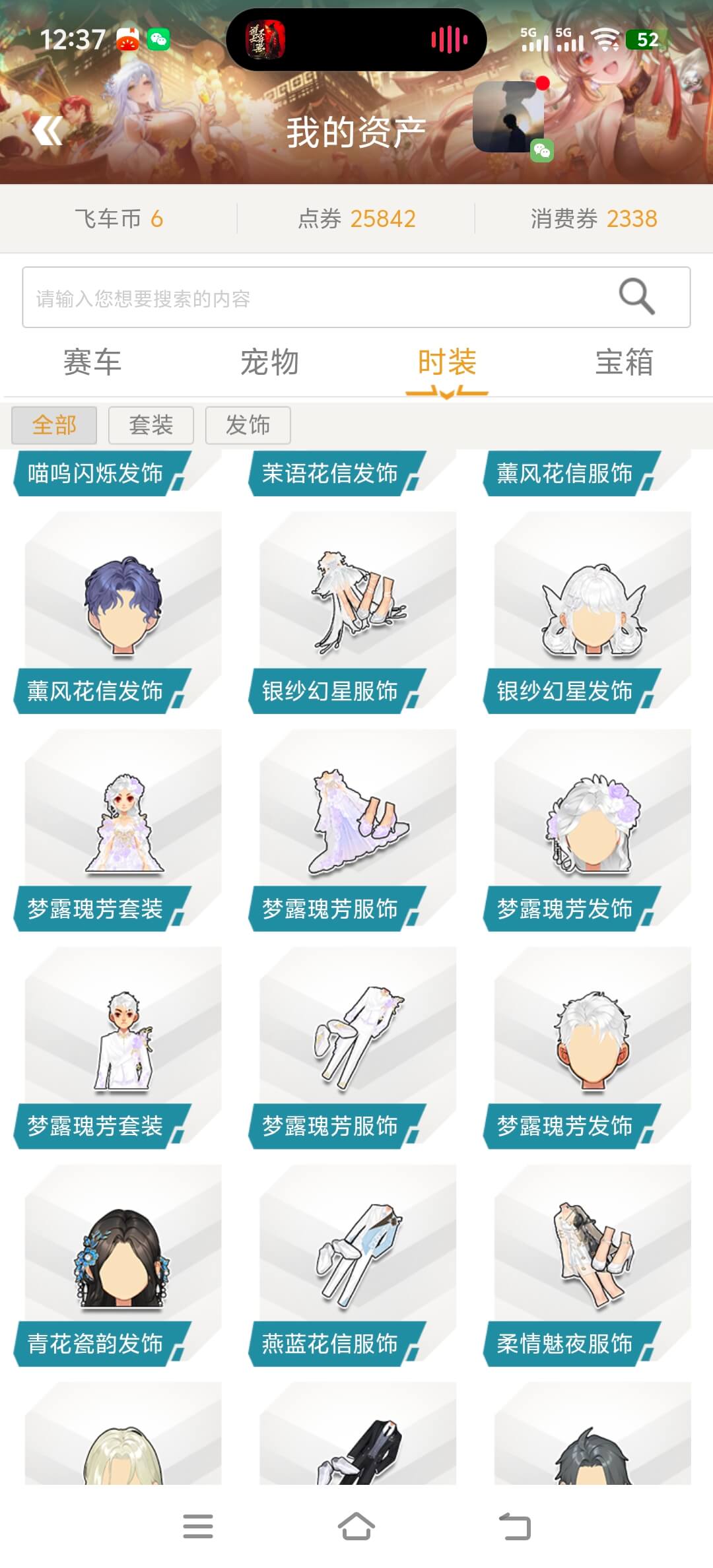Enable the 发饰 filter
Viewport: 713px width, 1568px height.
pyautogui.click(x=248, y=426)
